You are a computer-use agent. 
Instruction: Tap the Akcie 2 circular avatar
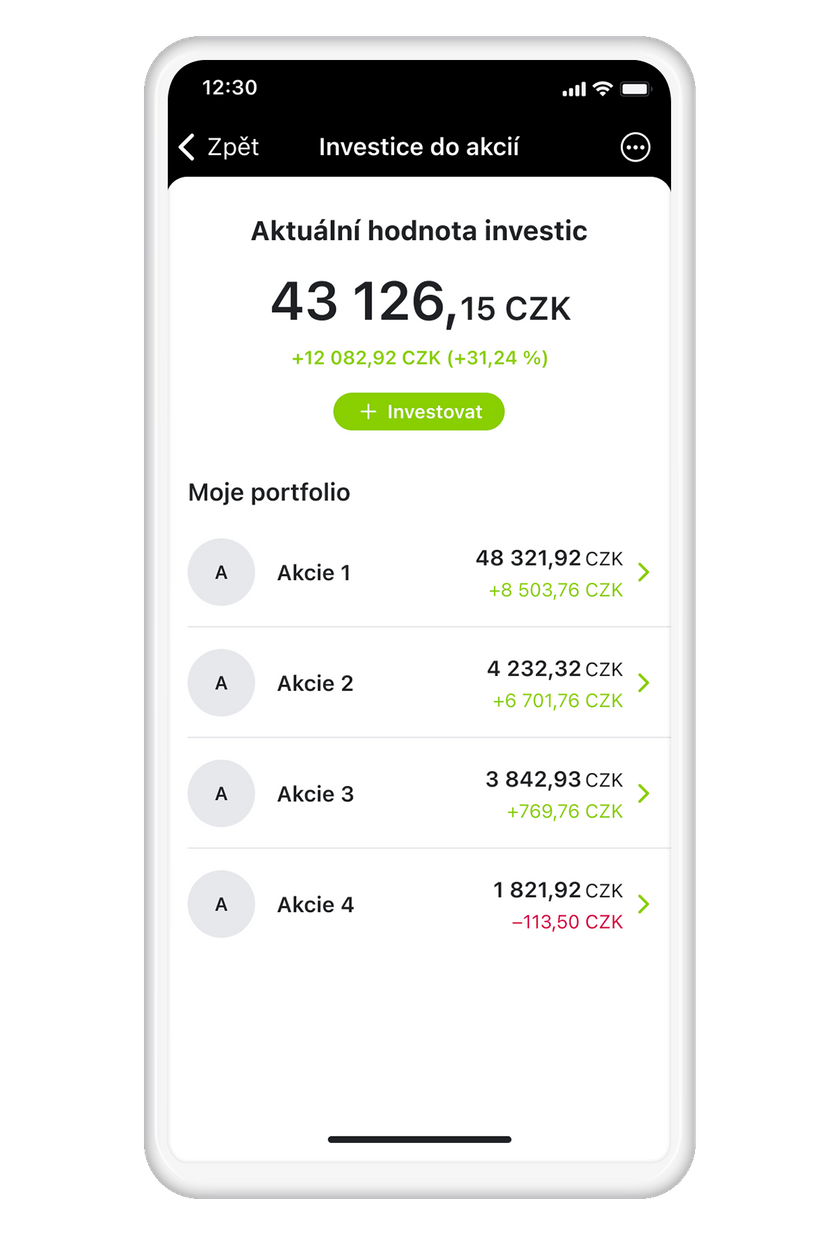(x=221, y=682)
